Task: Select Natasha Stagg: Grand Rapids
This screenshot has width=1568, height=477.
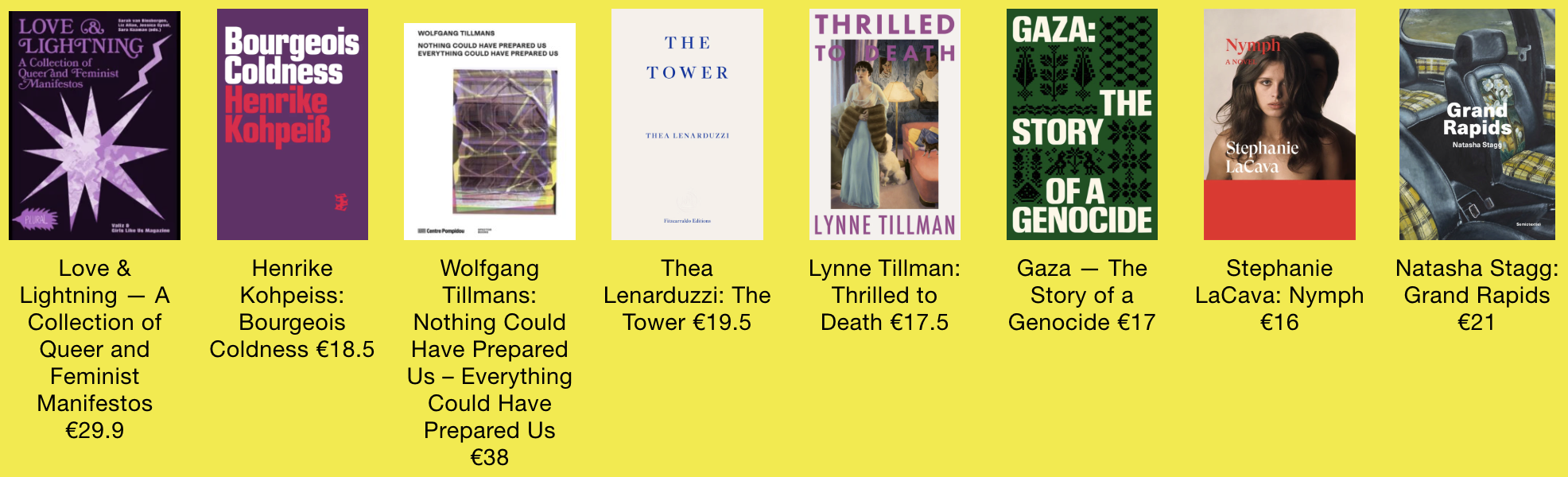Action: tap(1477, 125)
